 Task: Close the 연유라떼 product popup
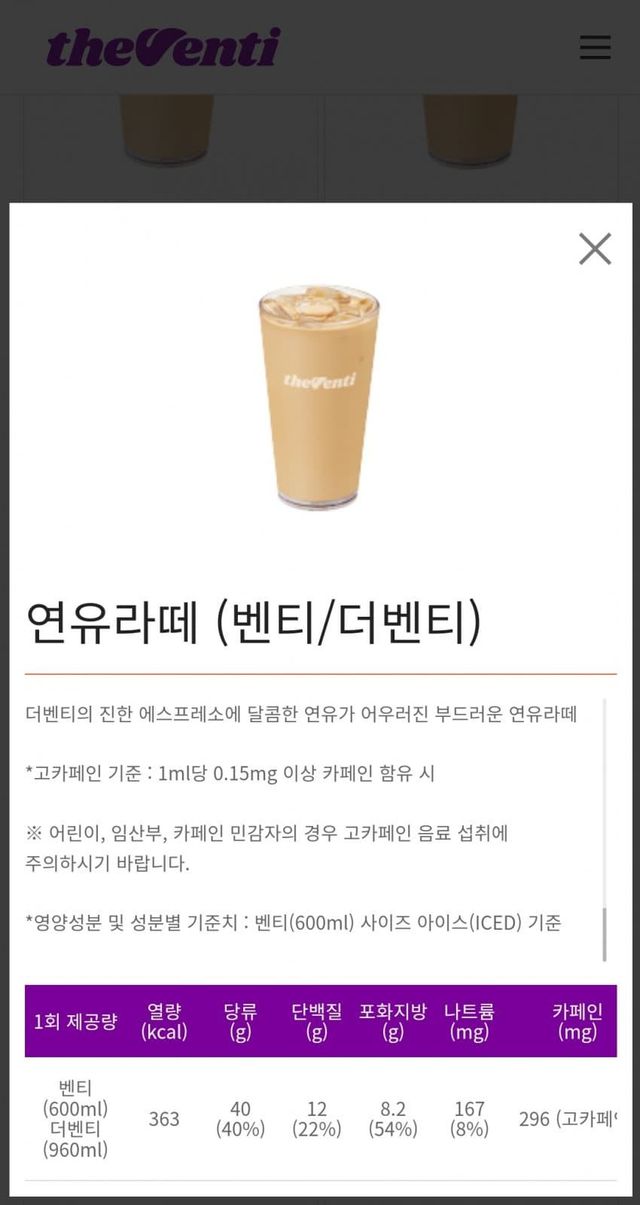point(595,248)
